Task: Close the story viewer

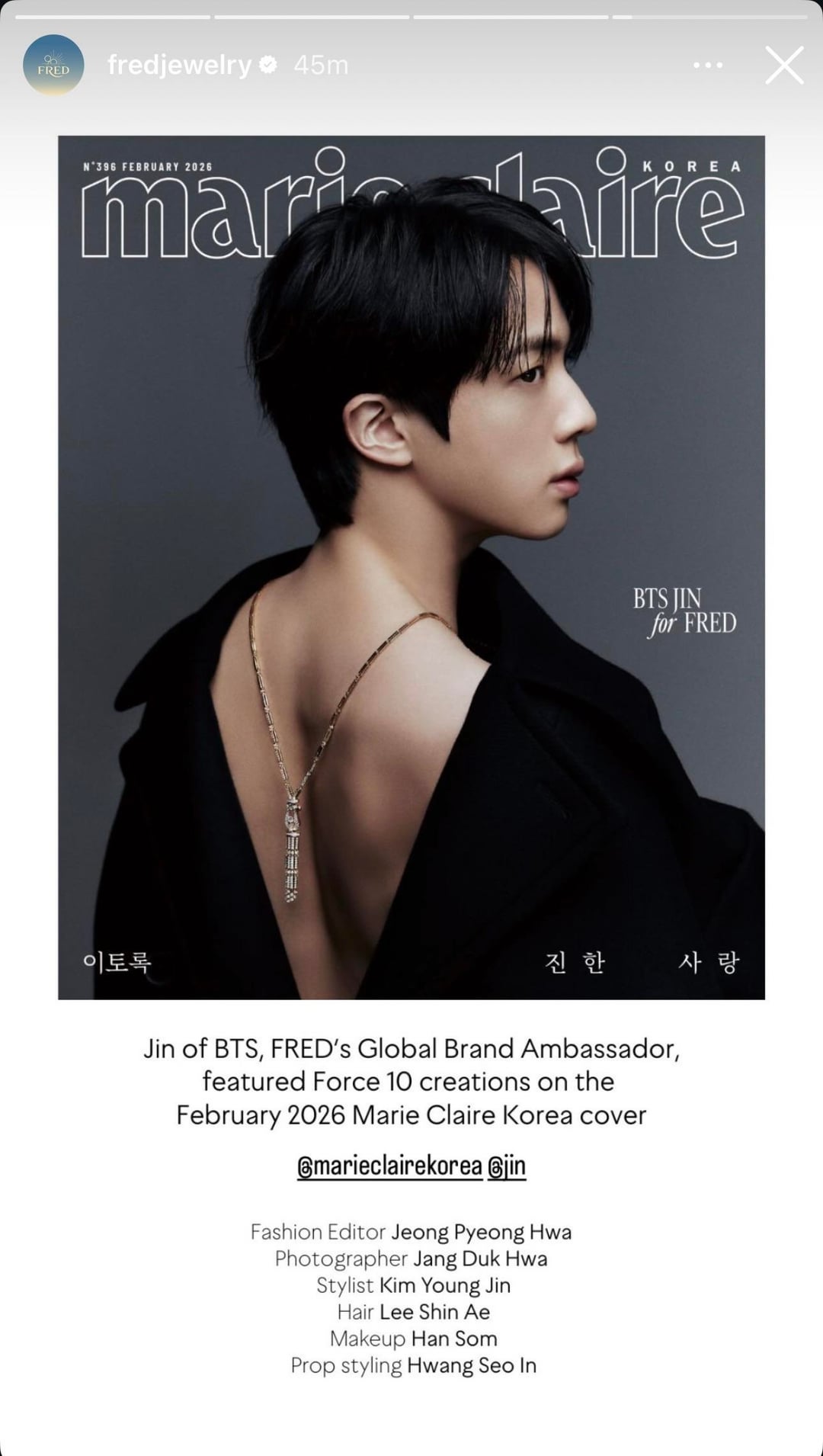Action: tap(784, 66)
